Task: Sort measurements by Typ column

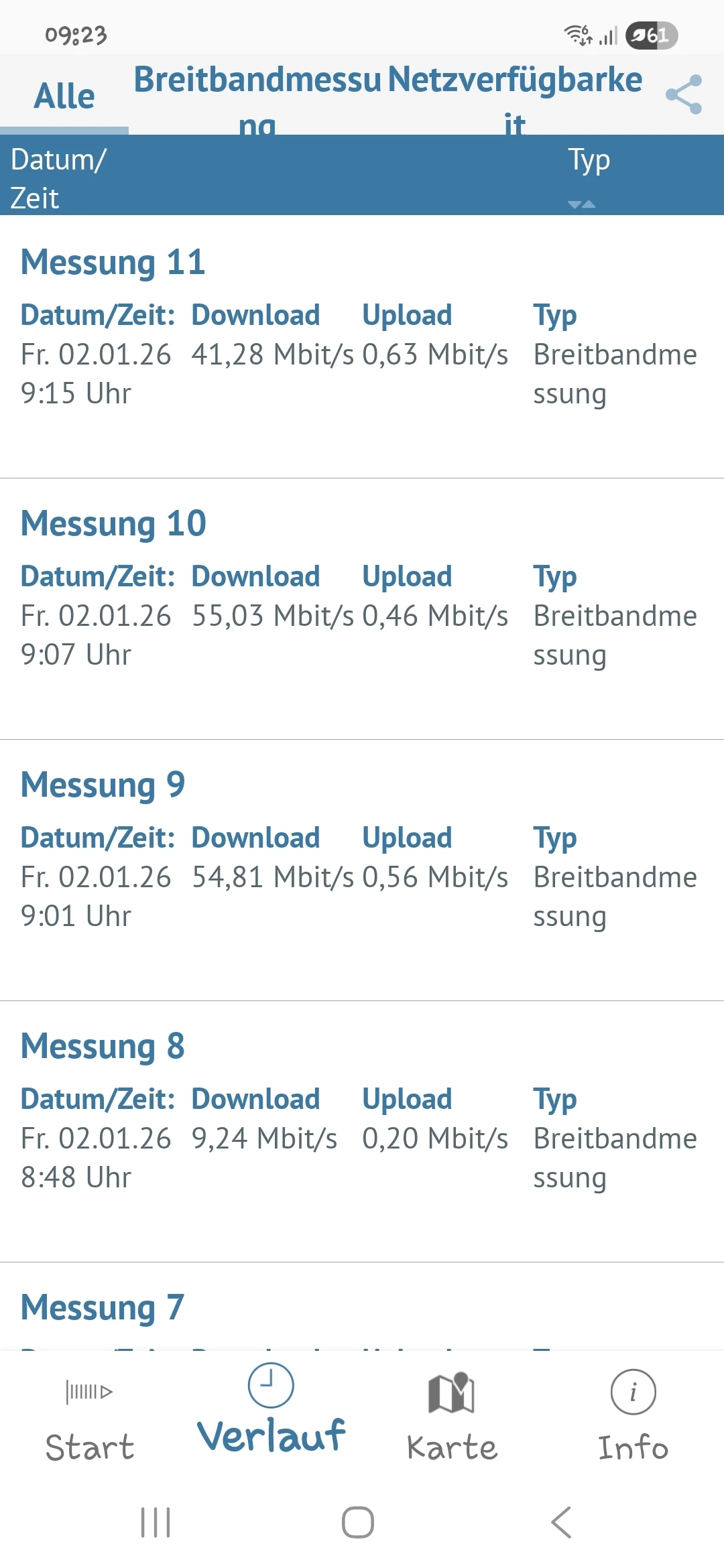Action: (589, 176)
